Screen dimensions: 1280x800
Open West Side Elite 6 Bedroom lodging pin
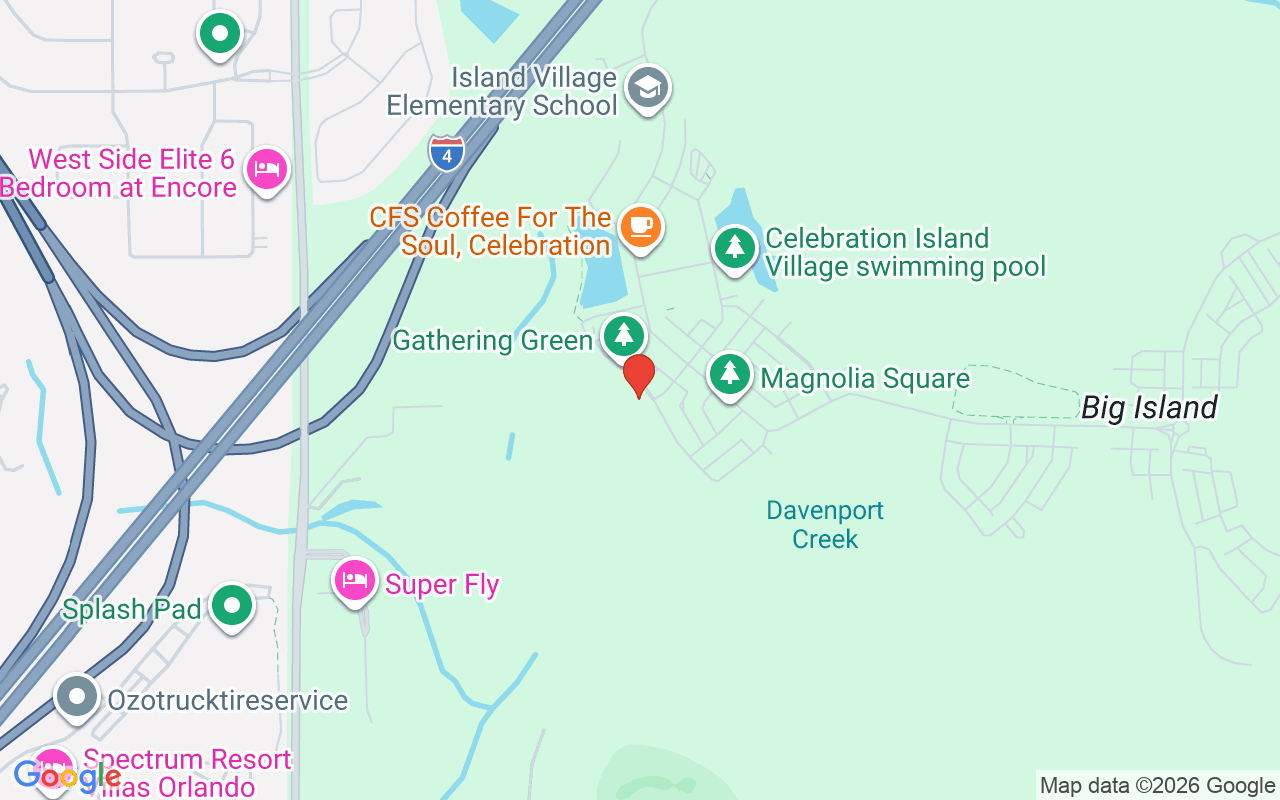pyautogui.click(x=266, y=169)
